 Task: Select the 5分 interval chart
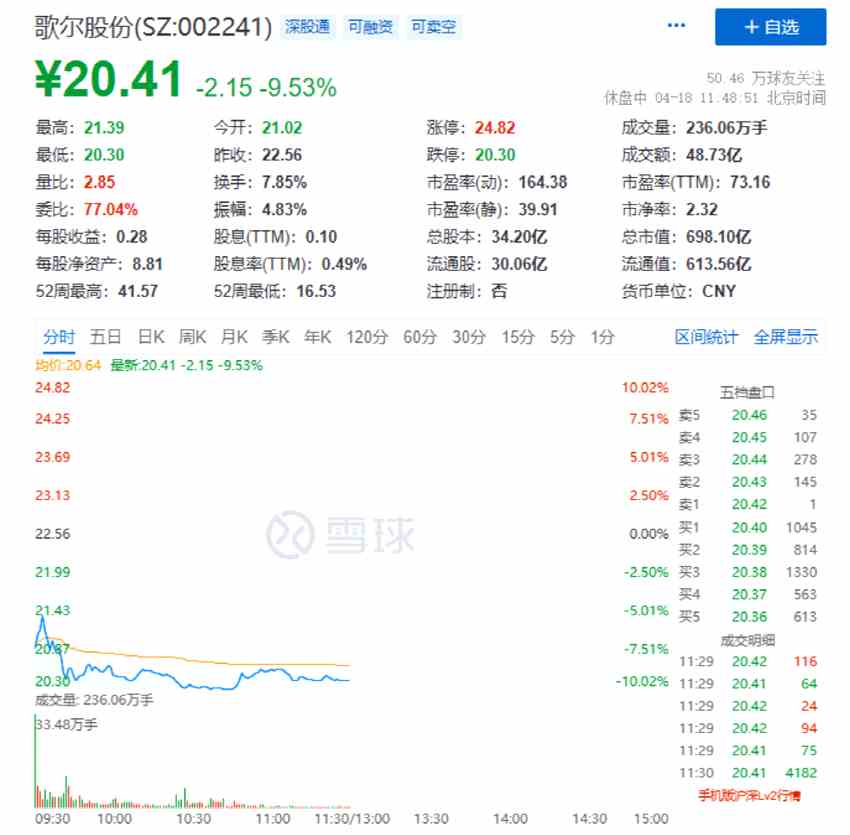[x=563, y=337]
